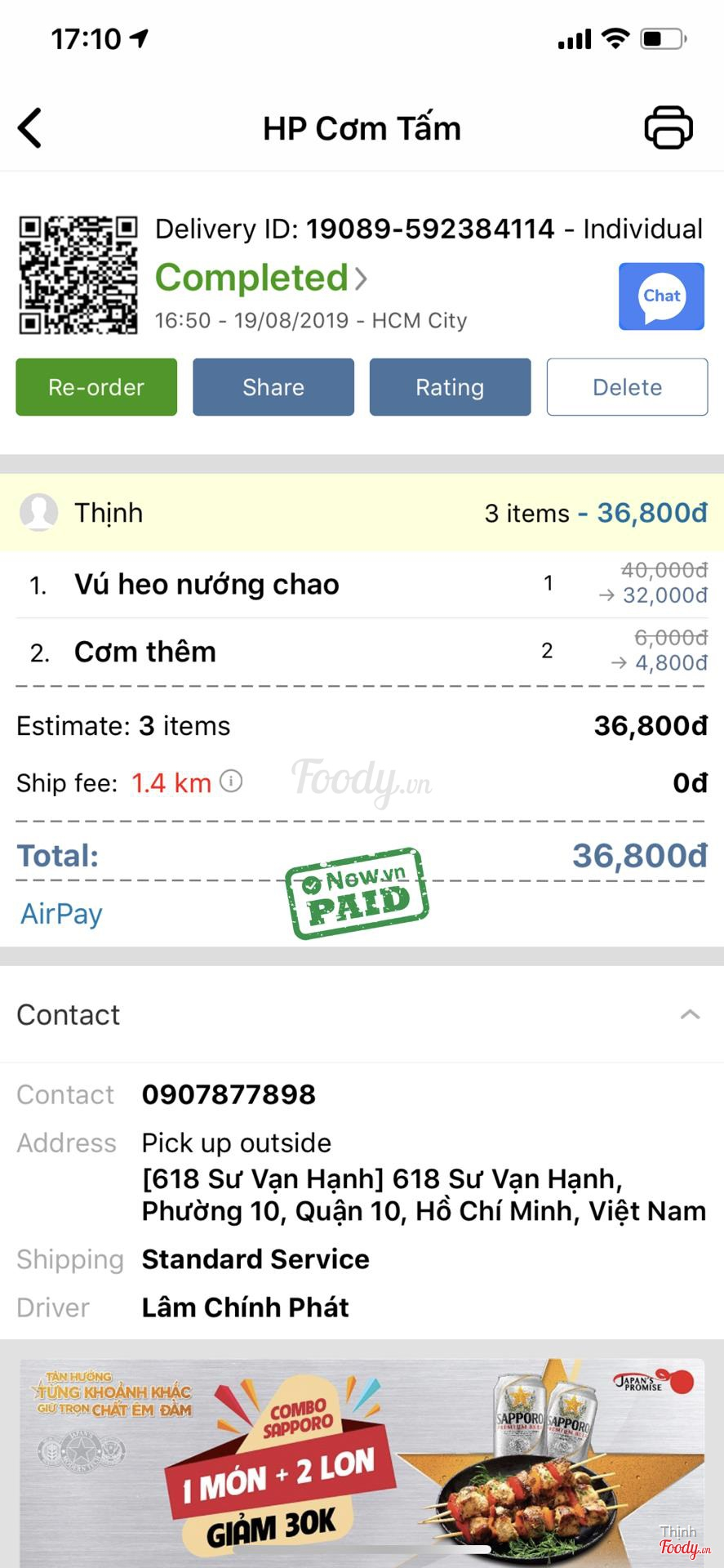Share this order
This screenshot has height=1568, width=724.
tap(273, 387)
